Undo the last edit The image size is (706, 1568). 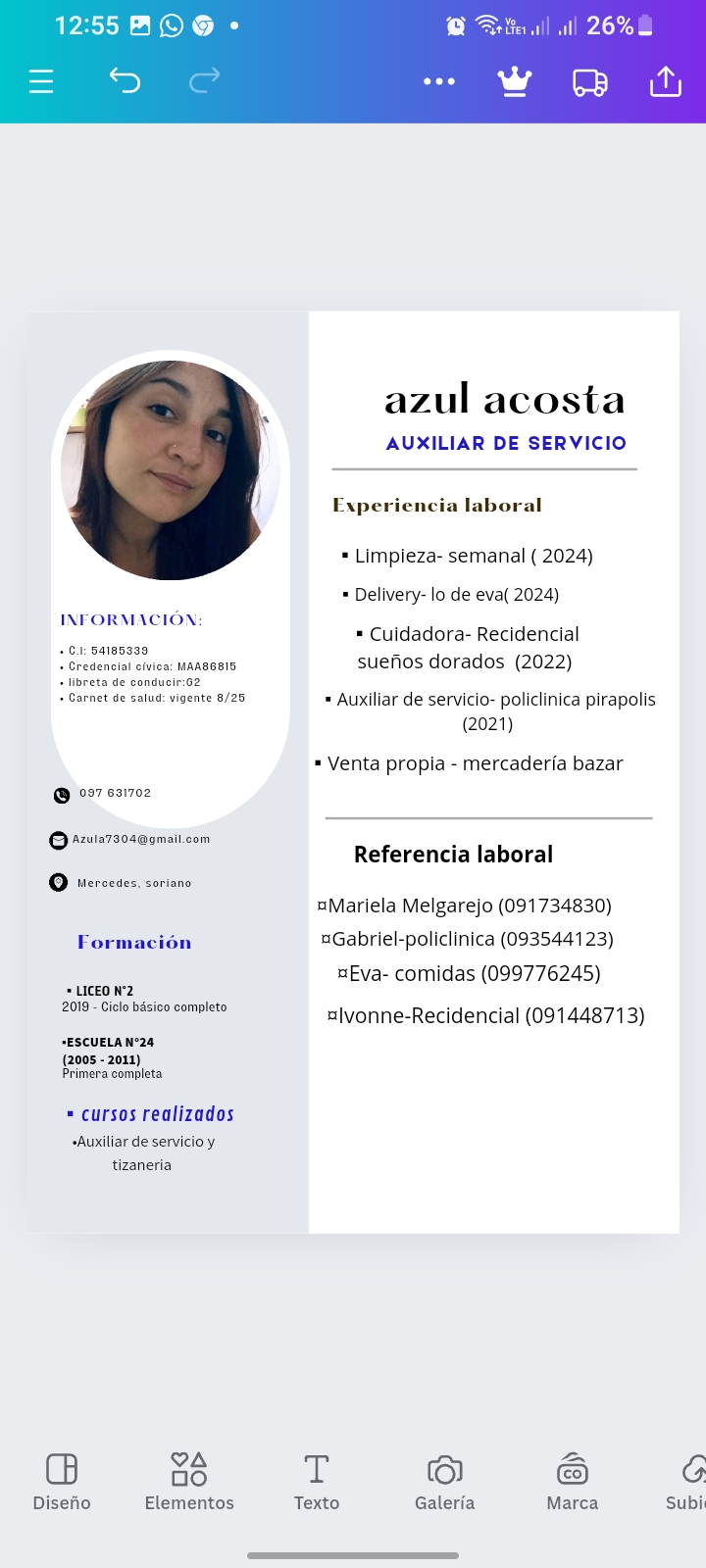(x=125, y=81)
